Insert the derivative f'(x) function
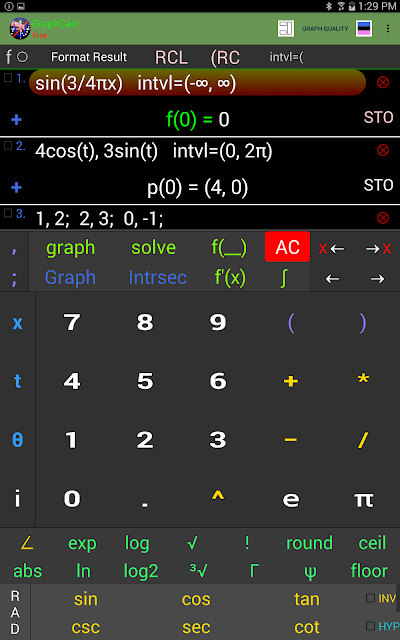This screenshot has height=640, width=400. (230, 278)
